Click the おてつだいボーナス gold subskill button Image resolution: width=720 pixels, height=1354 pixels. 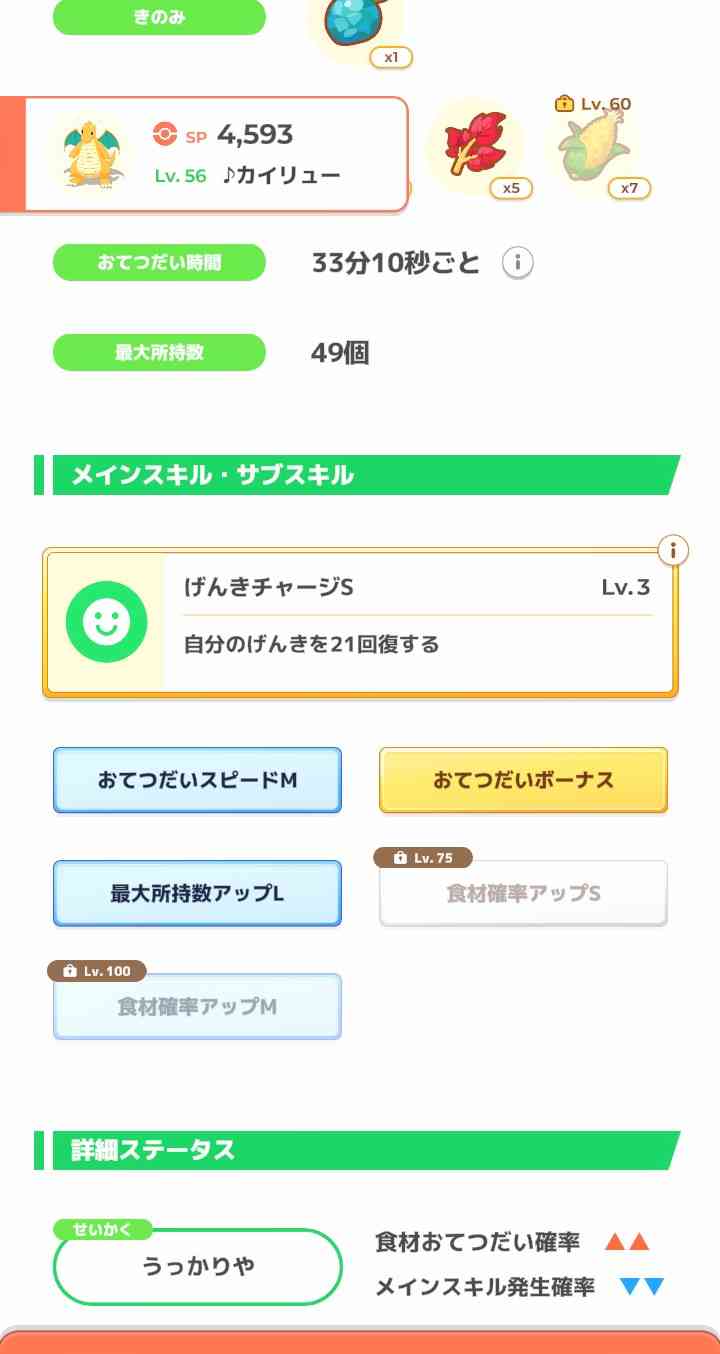click(522, 781)
